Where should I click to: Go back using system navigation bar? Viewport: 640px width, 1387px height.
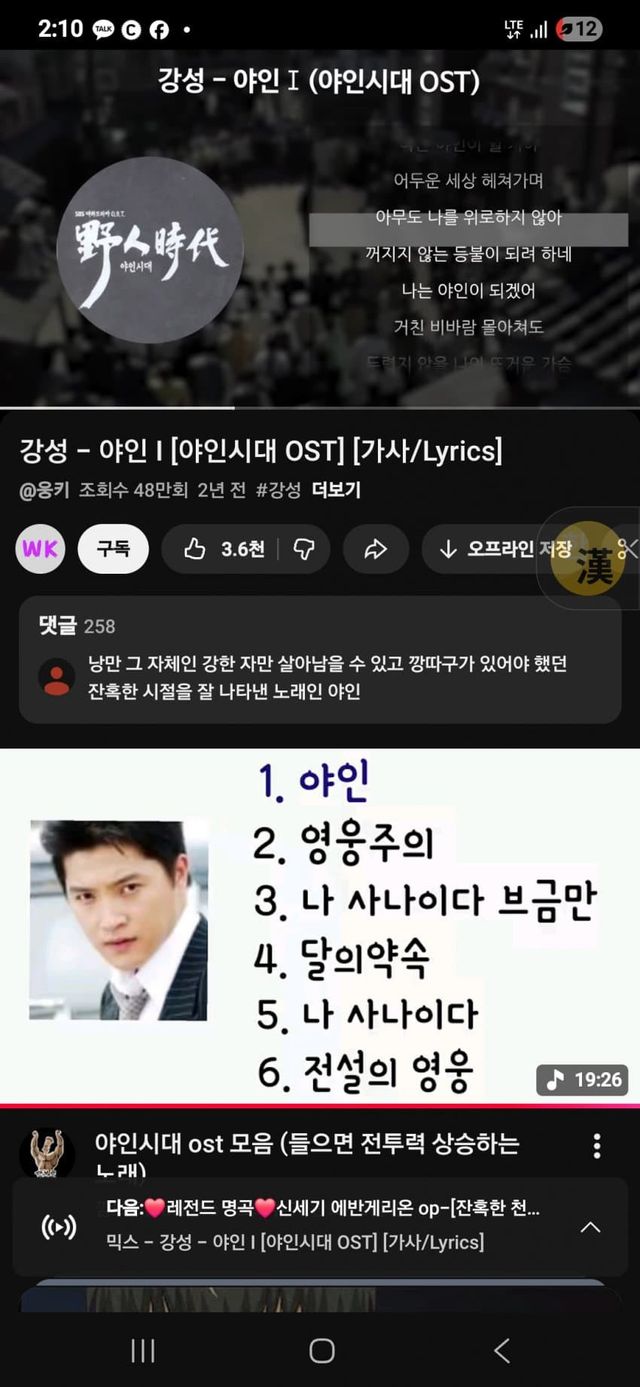click(x=502, y=1351)
